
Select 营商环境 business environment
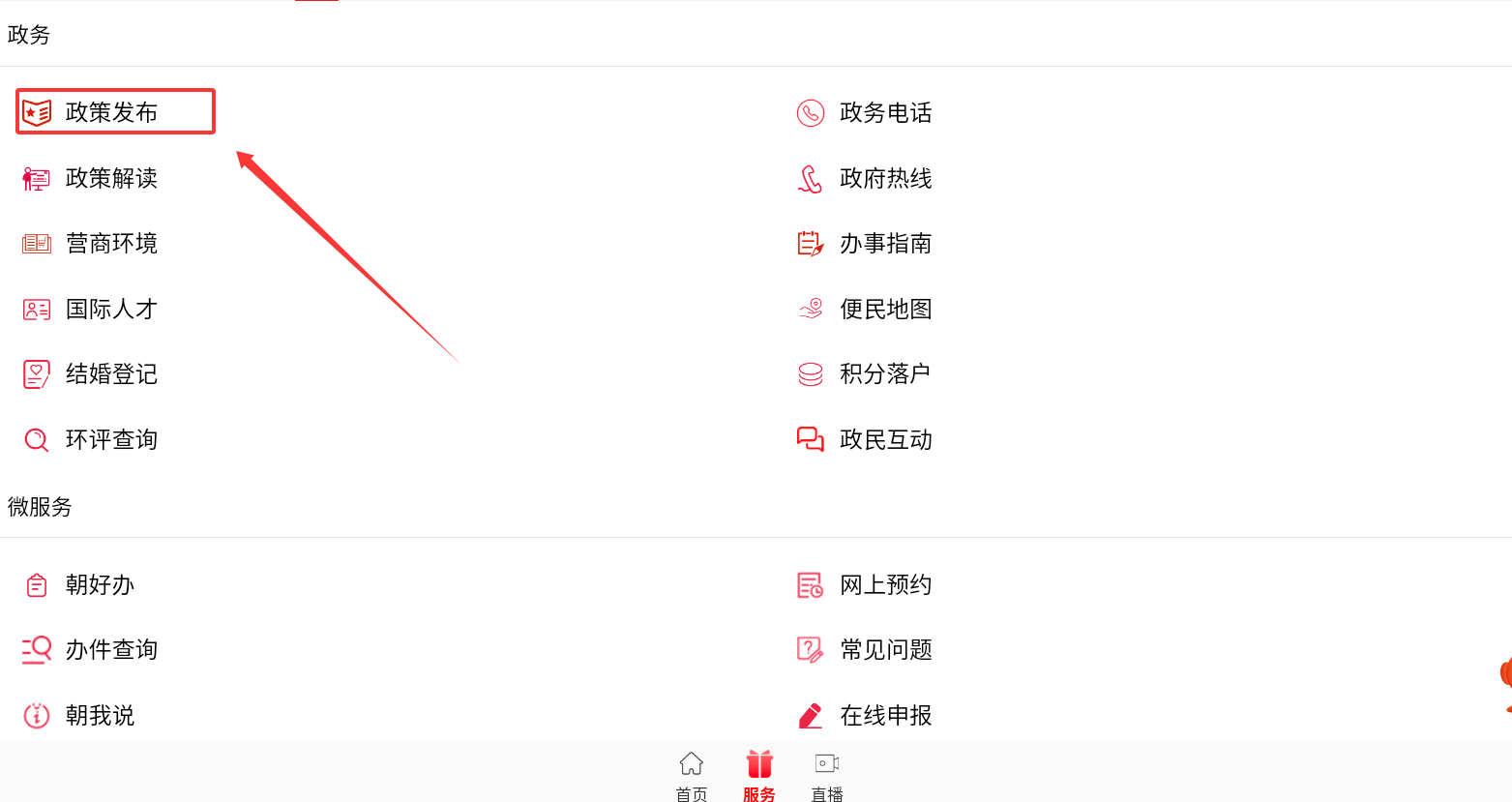[111, 244]
